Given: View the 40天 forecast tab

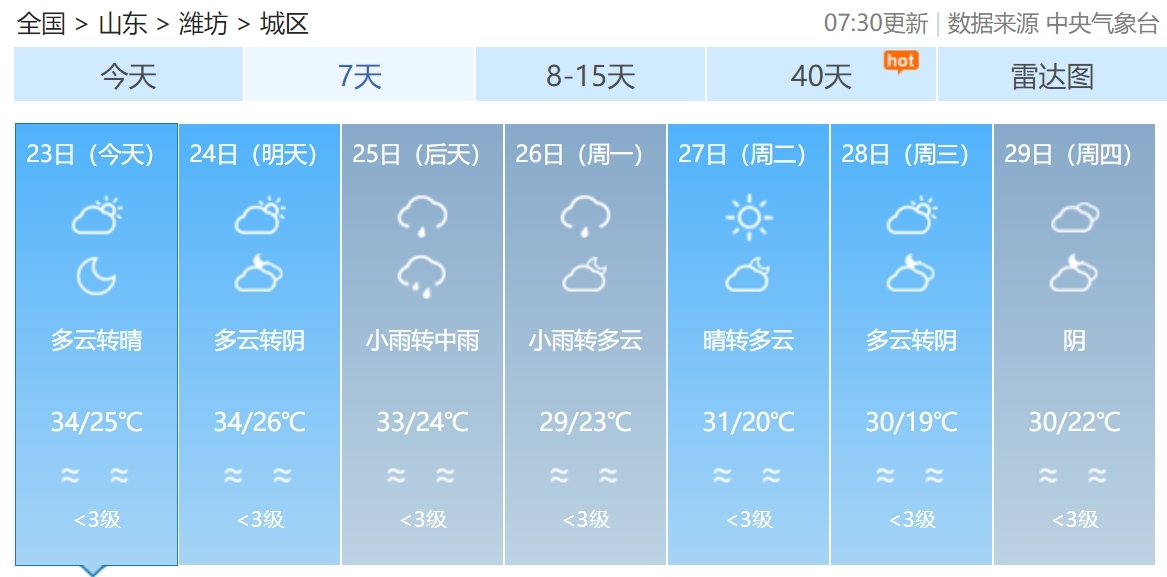Looking at the screenshot, I should 821,74.
